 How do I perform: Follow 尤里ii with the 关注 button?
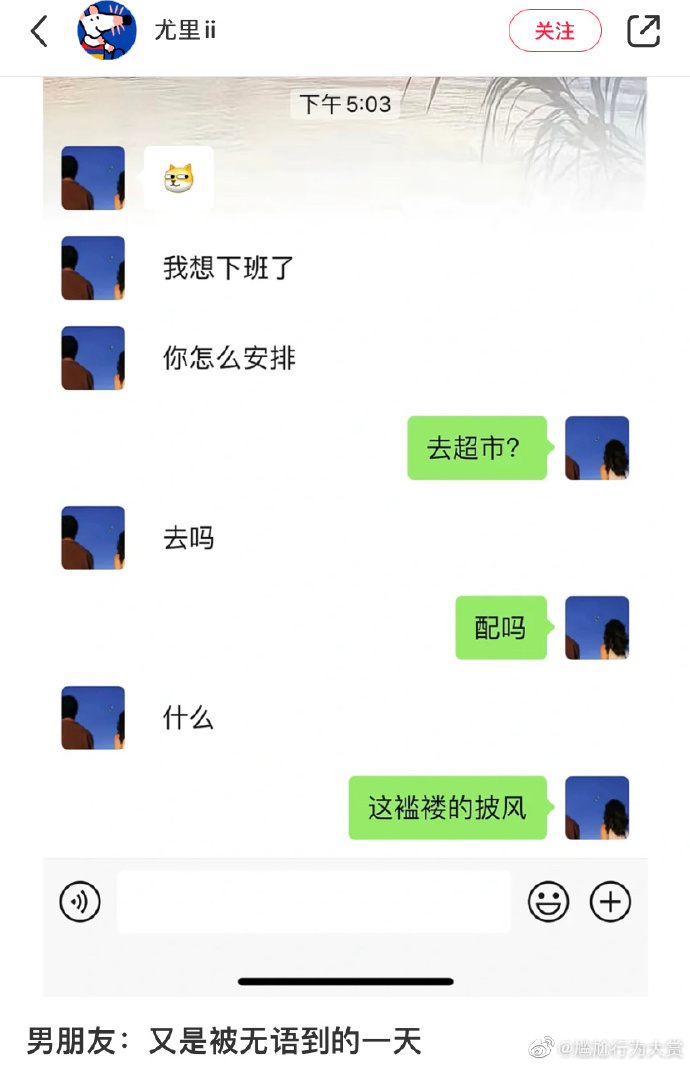pos(555,31)
